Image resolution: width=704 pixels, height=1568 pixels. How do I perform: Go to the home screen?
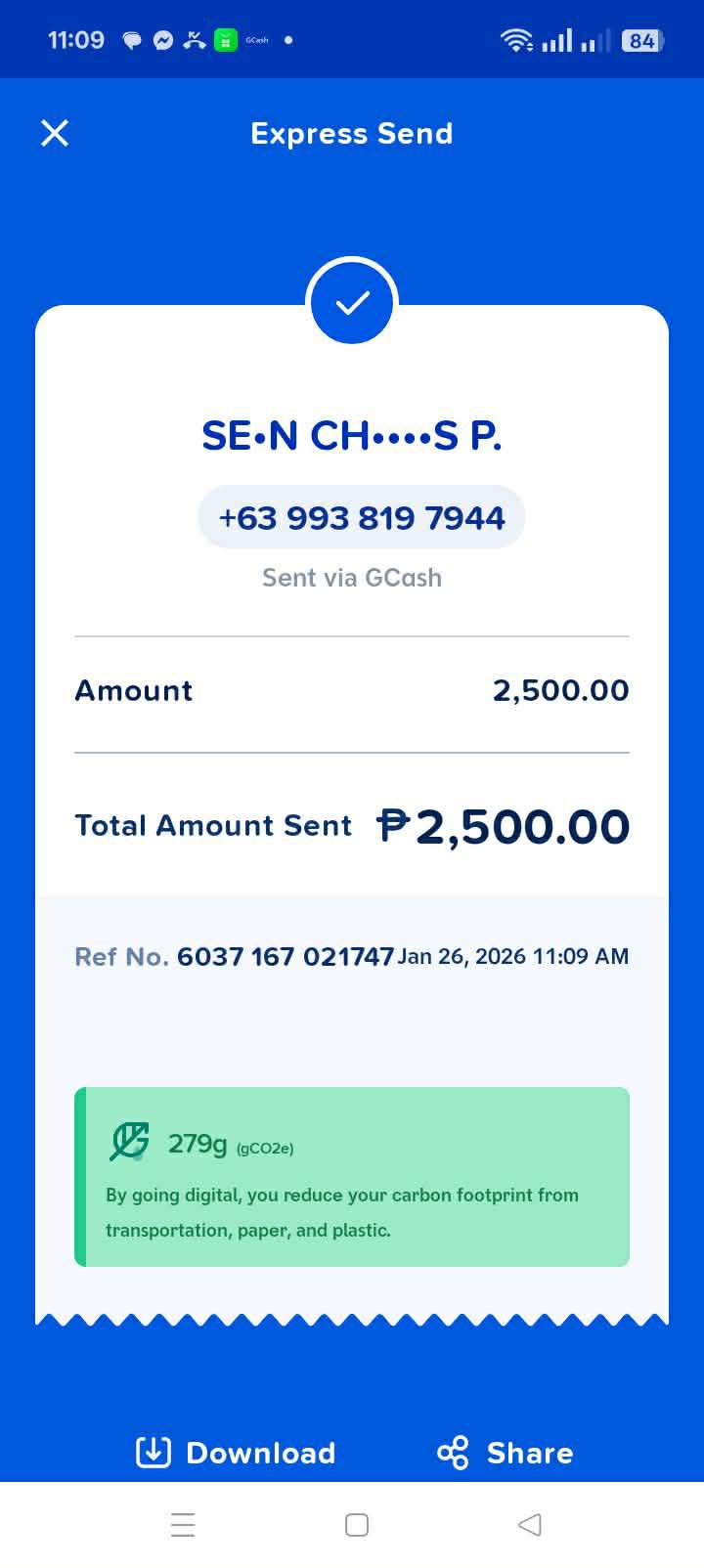click(357, 1525)
